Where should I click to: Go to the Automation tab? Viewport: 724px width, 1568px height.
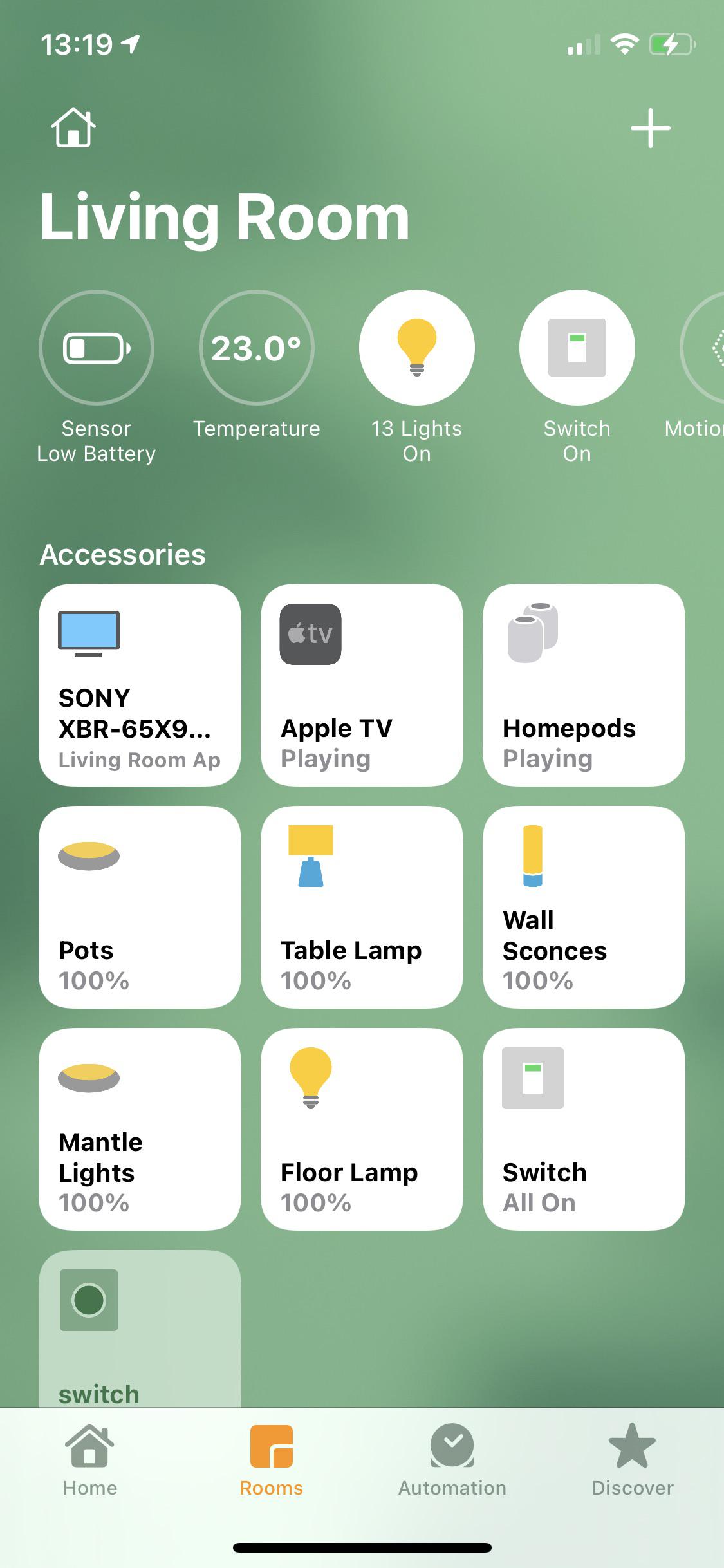[x=452, y=1461]
